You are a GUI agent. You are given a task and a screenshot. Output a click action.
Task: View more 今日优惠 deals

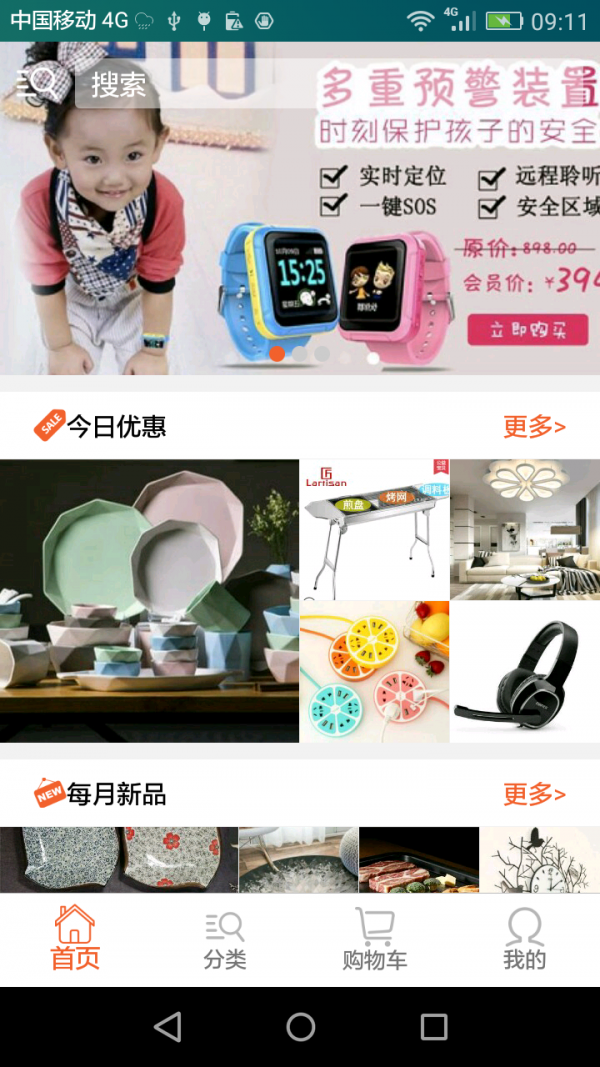pos(534,427)
